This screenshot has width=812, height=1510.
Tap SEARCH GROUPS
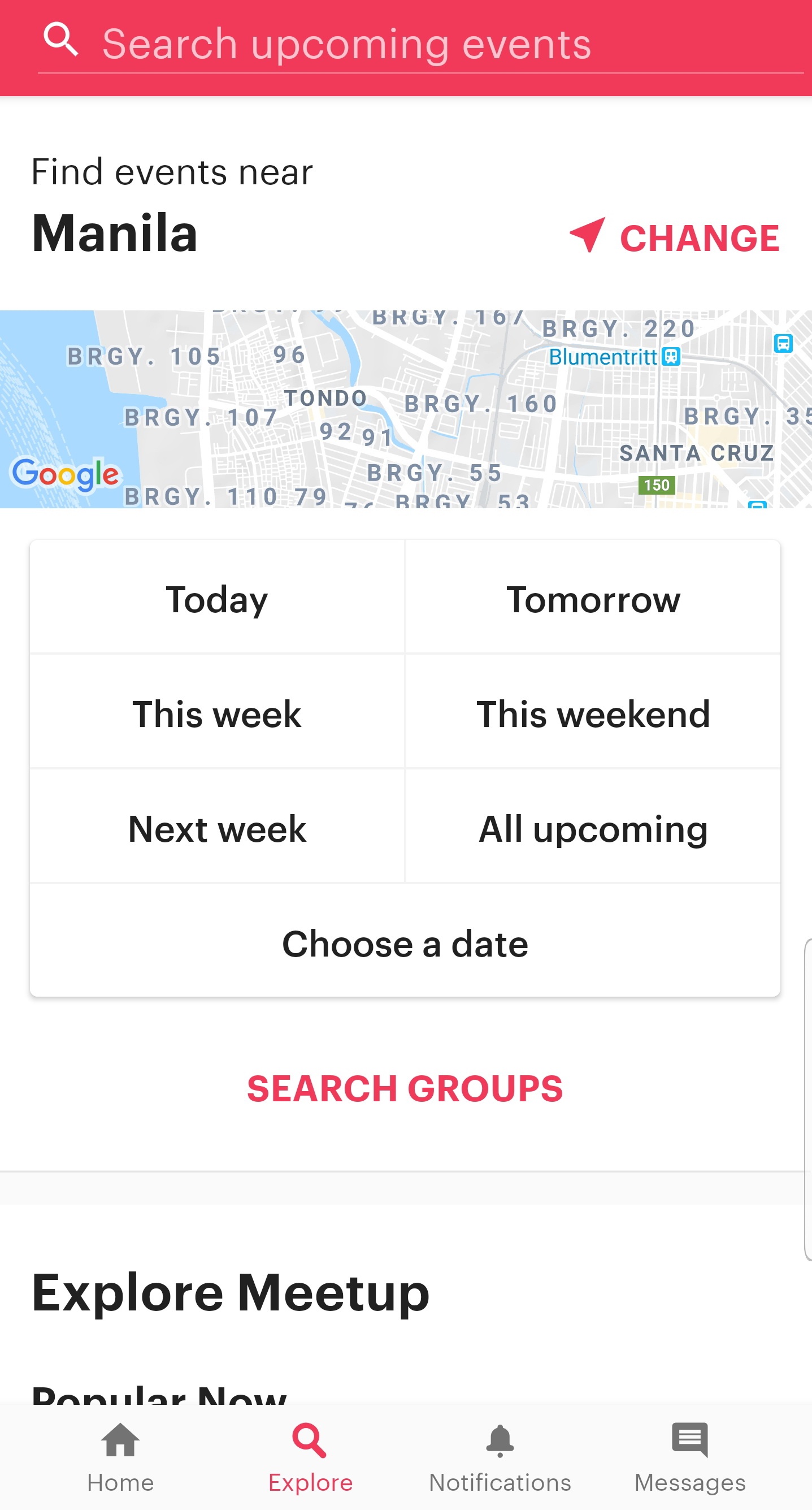click(x=405, y=1088)
